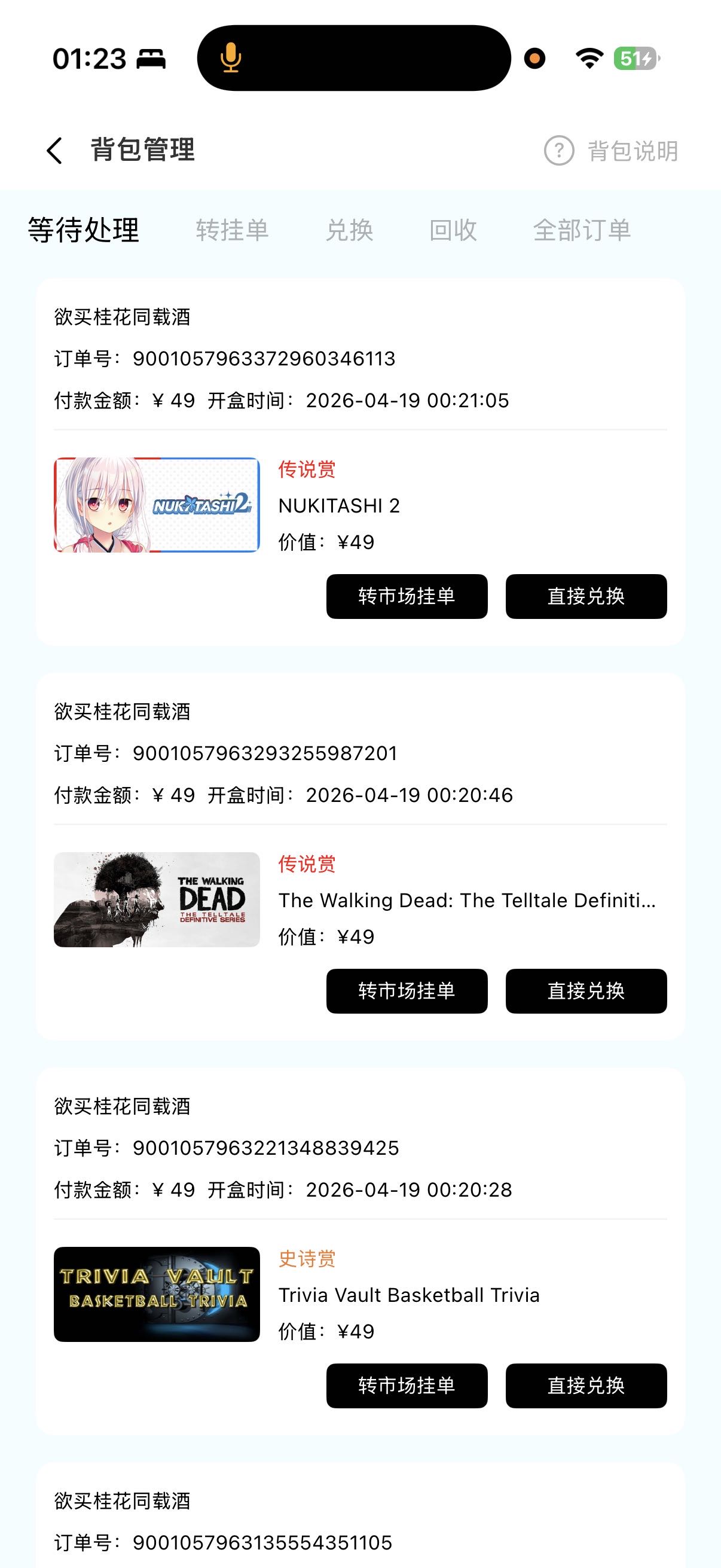The width and height of the screenshot is (721, 1568).
Task: Tap 直接兑换 for NUKITASHI 2
Action: click(x=586, y=597)
